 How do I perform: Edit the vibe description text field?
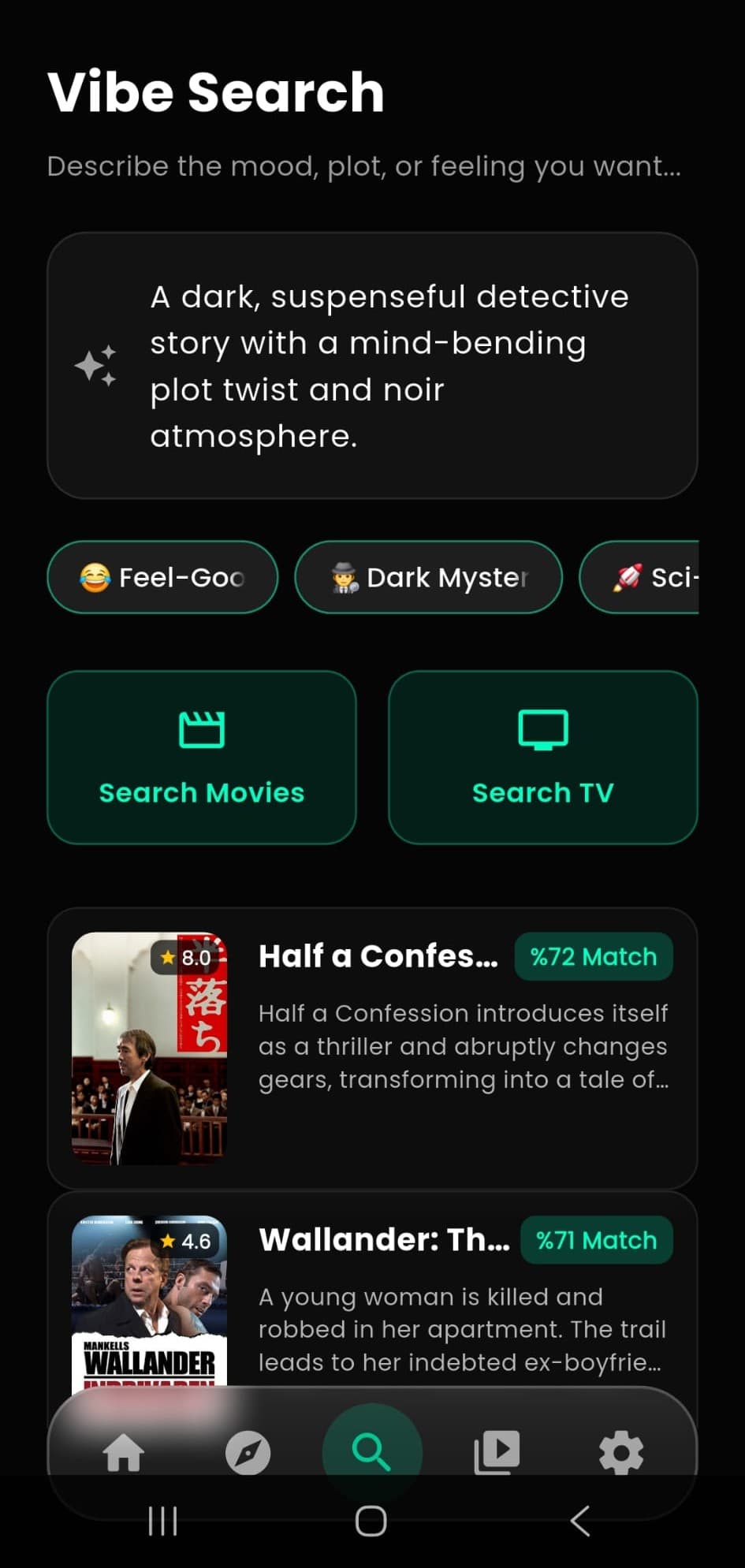[372, 365]
